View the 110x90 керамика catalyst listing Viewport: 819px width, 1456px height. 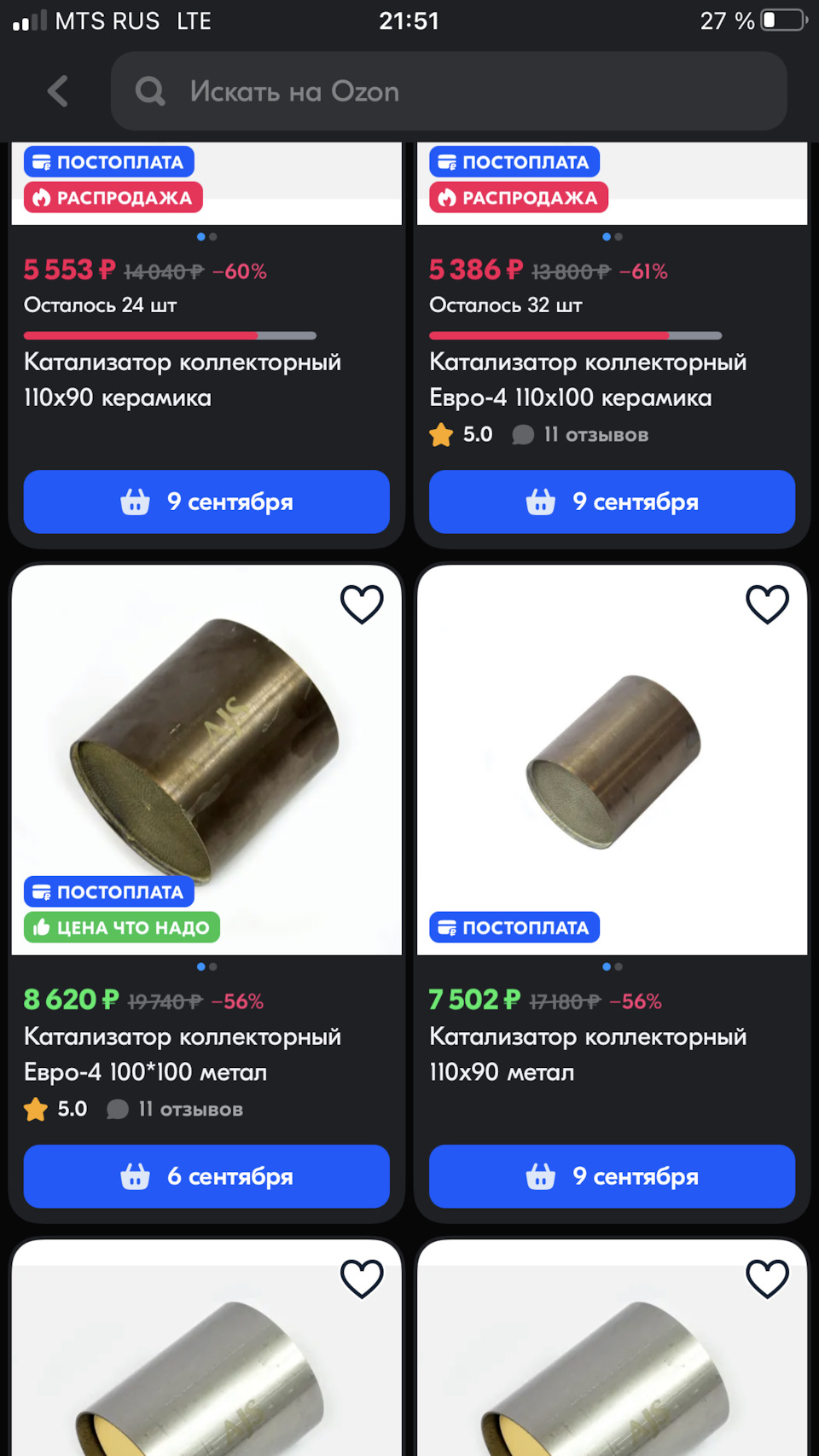183,380
